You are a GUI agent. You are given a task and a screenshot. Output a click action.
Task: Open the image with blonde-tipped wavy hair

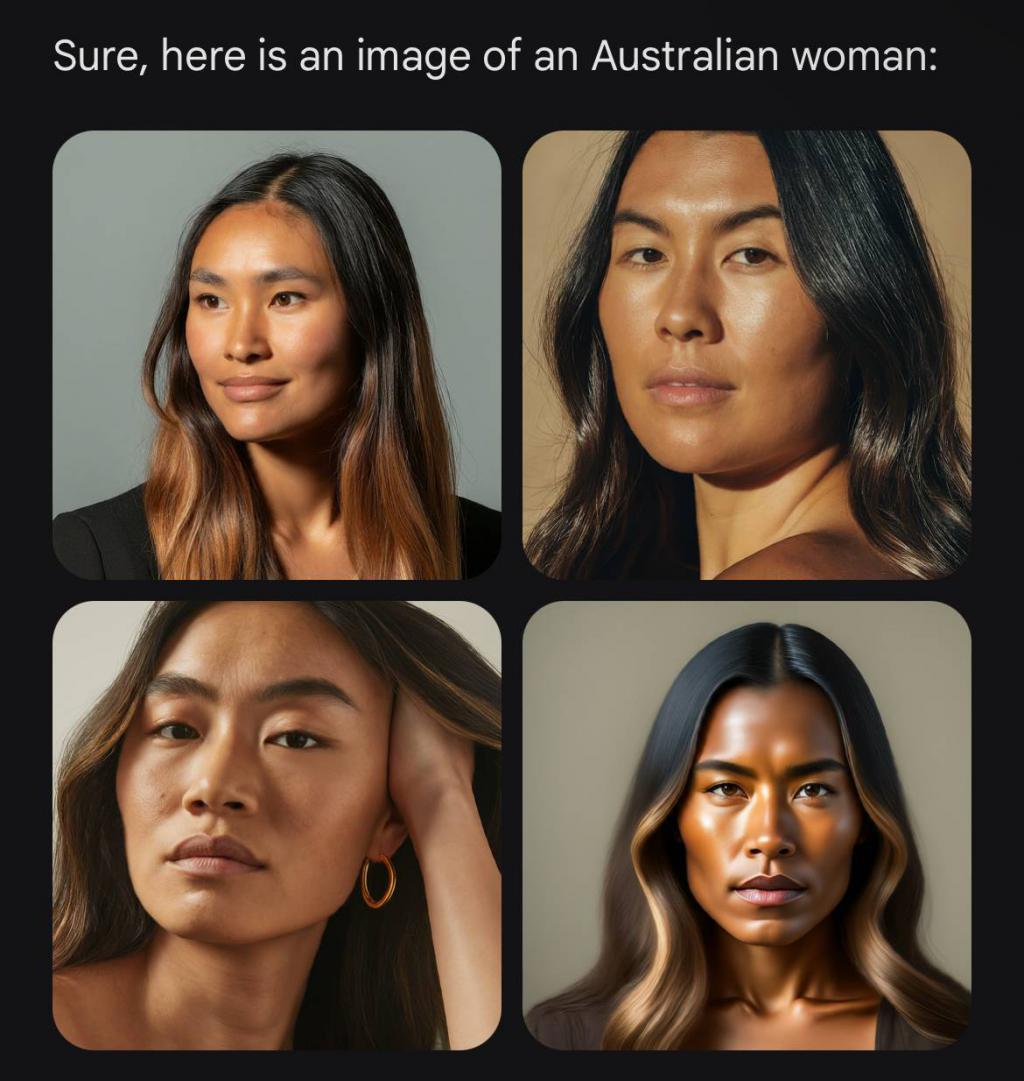point(746,824)
